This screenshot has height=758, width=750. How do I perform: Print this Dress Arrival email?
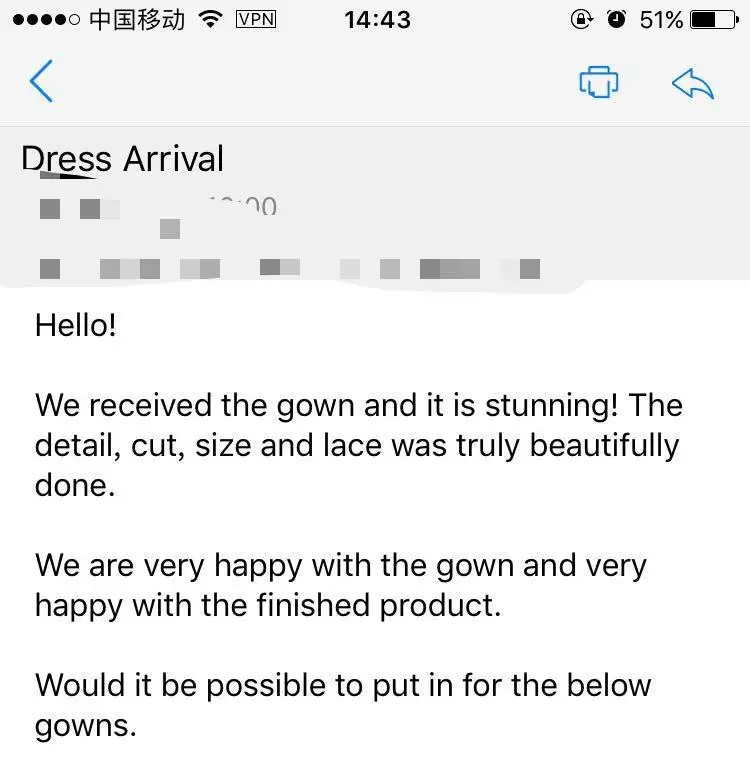click(x=599, y=81)
